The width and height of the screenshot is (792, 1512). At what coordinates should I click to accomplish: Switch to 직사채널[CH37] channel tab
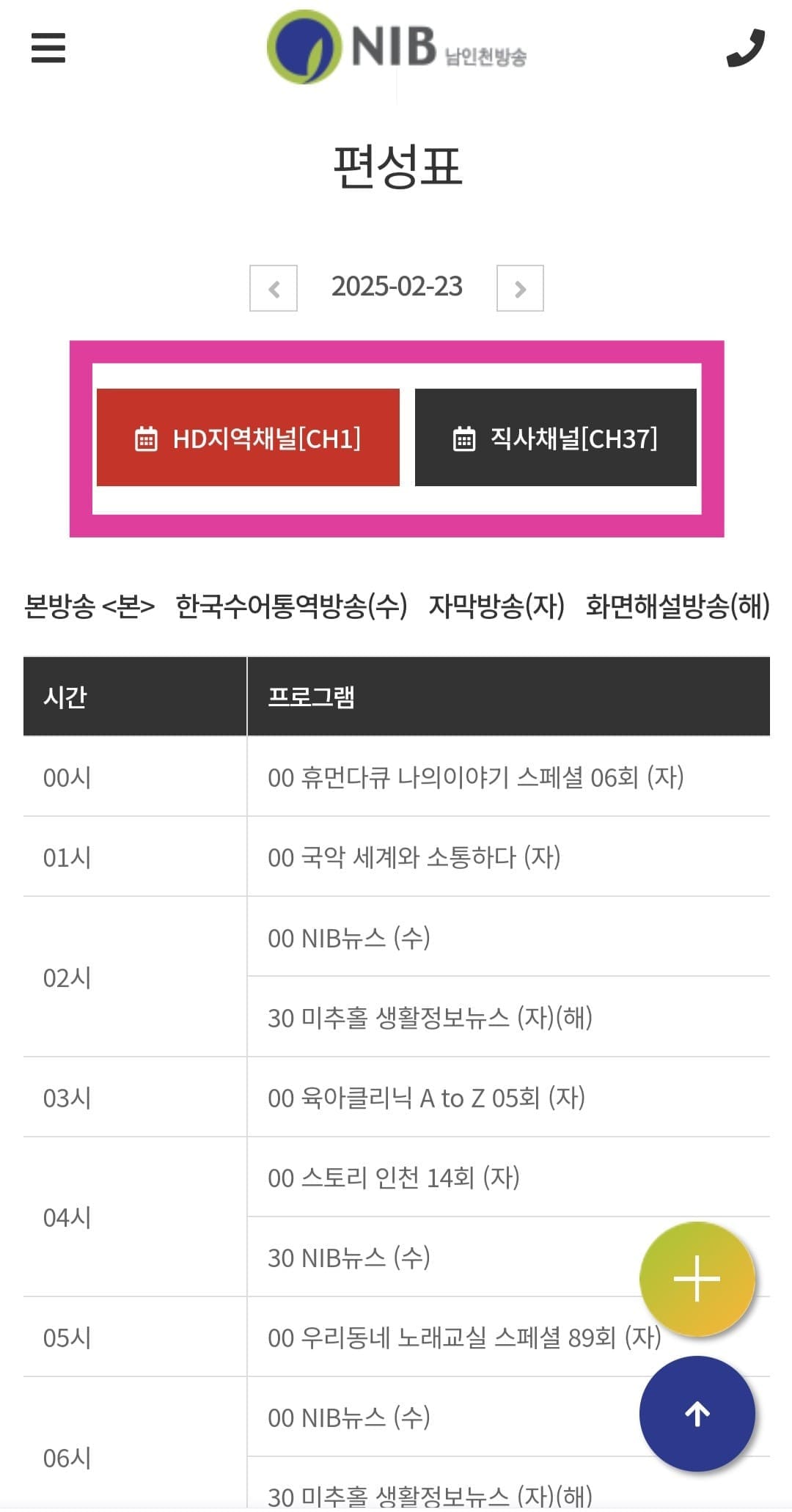(x=554, y=440)
